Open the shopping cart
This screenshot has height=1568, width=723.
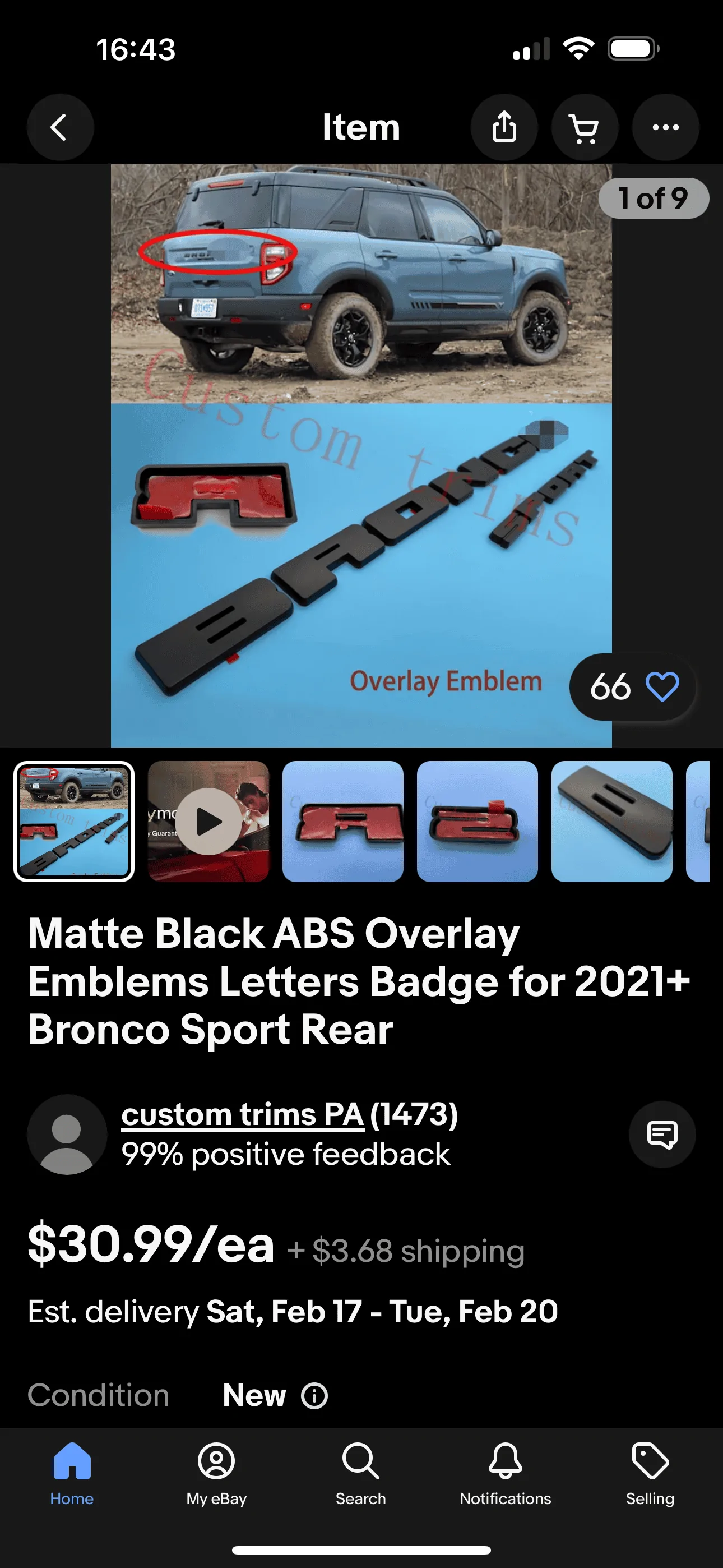[584, 127]
